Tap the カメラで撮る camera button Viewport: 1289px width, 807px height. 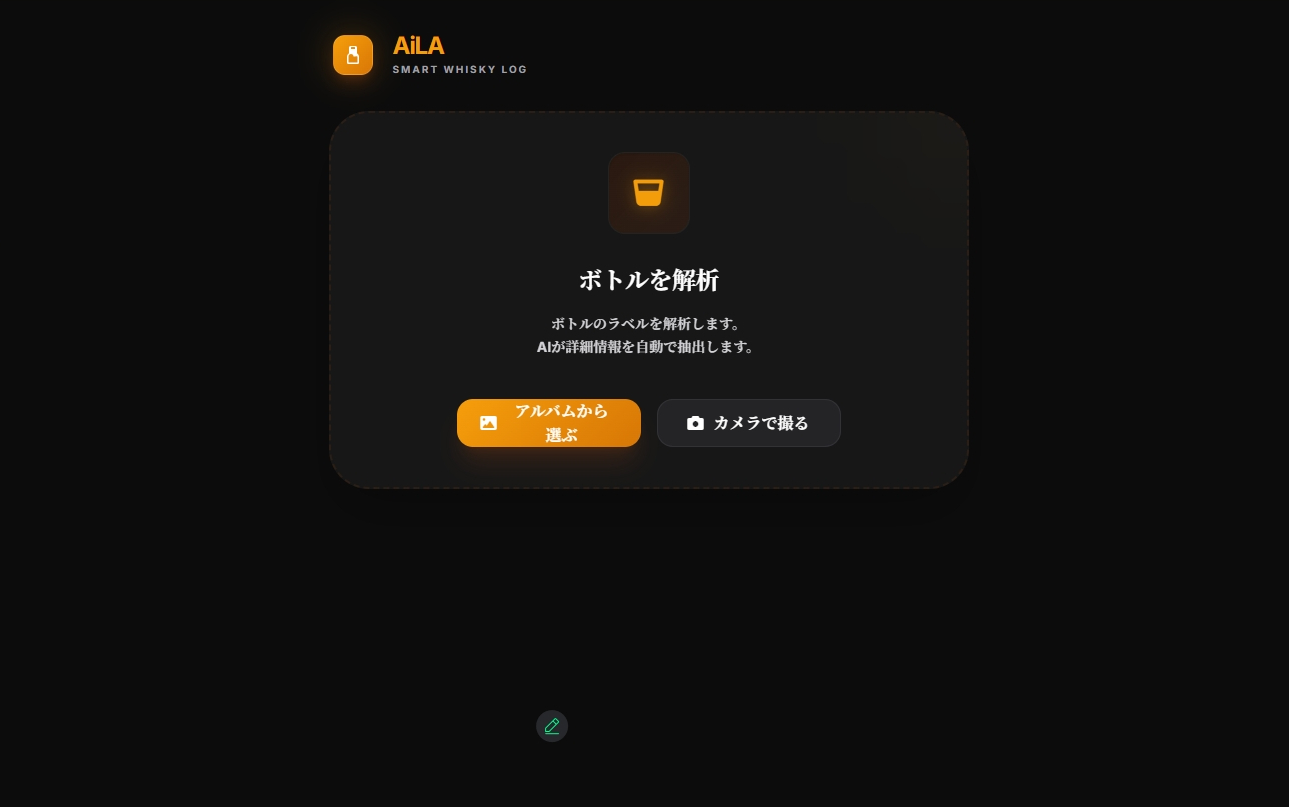coord(748,423)
